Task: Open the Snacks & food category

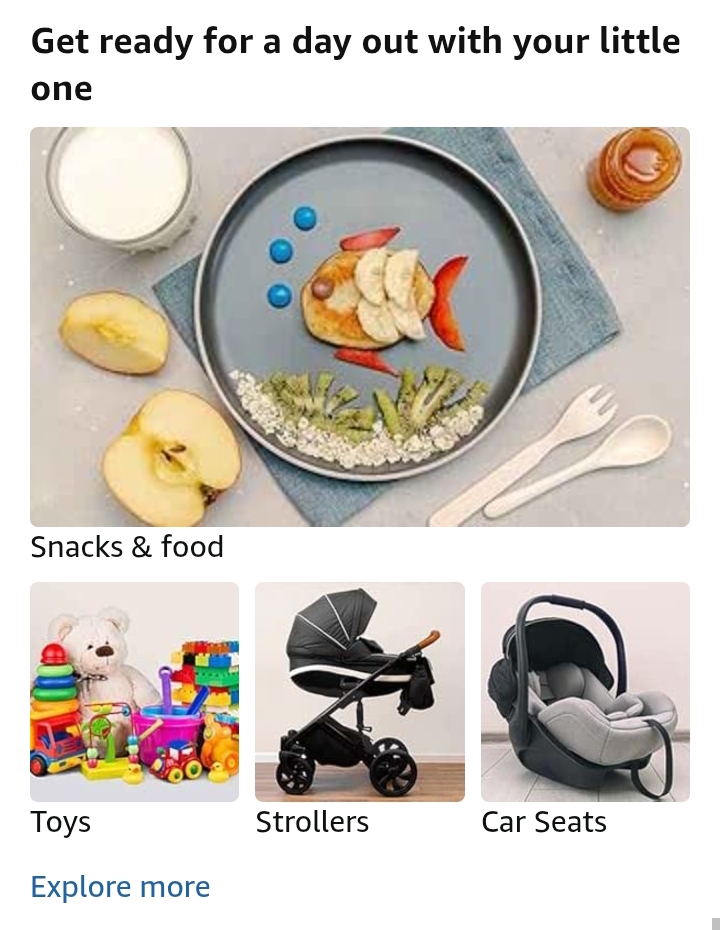Action: click(360, 327)
